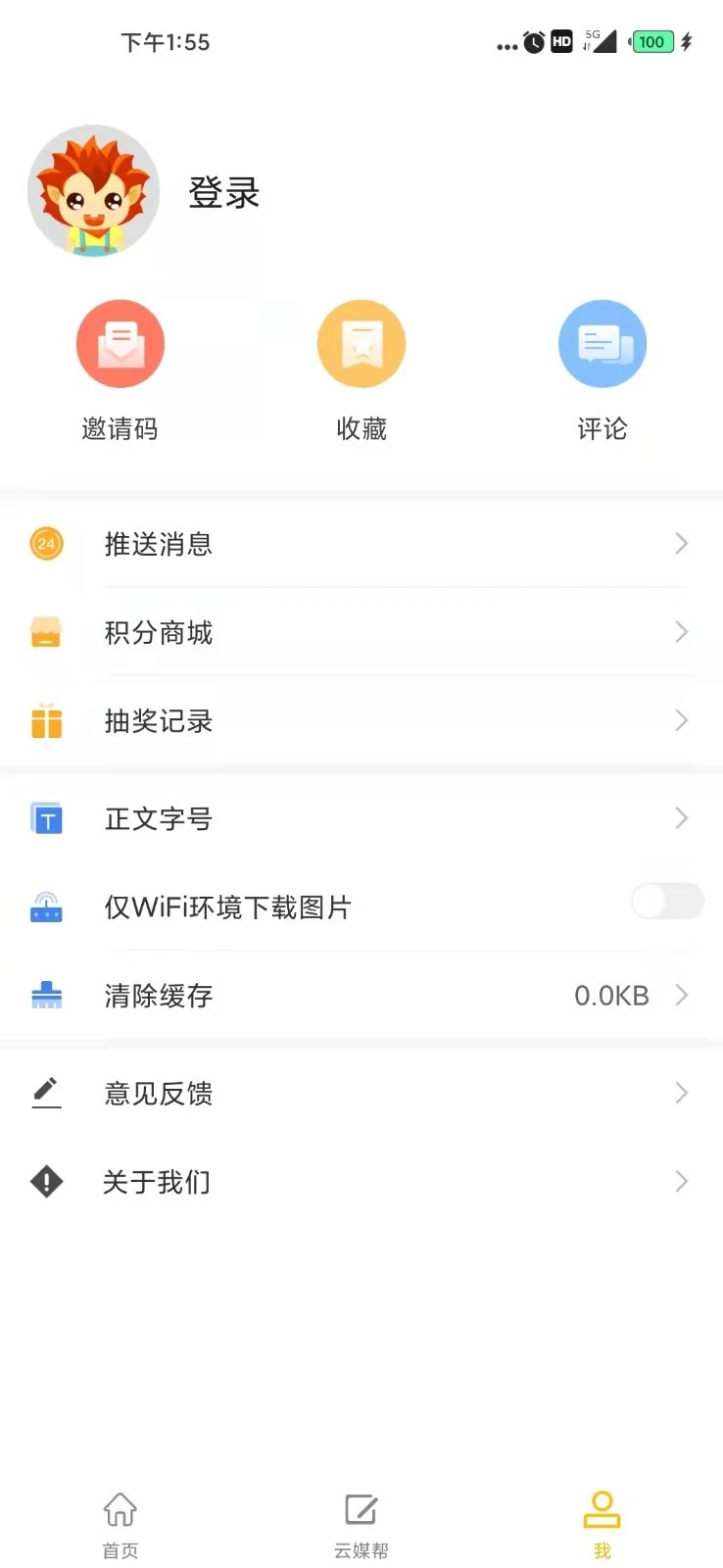Tap the 意见反馈 pencil feedback icon
723x1568 pixels.
click(x=45, y=1093)
